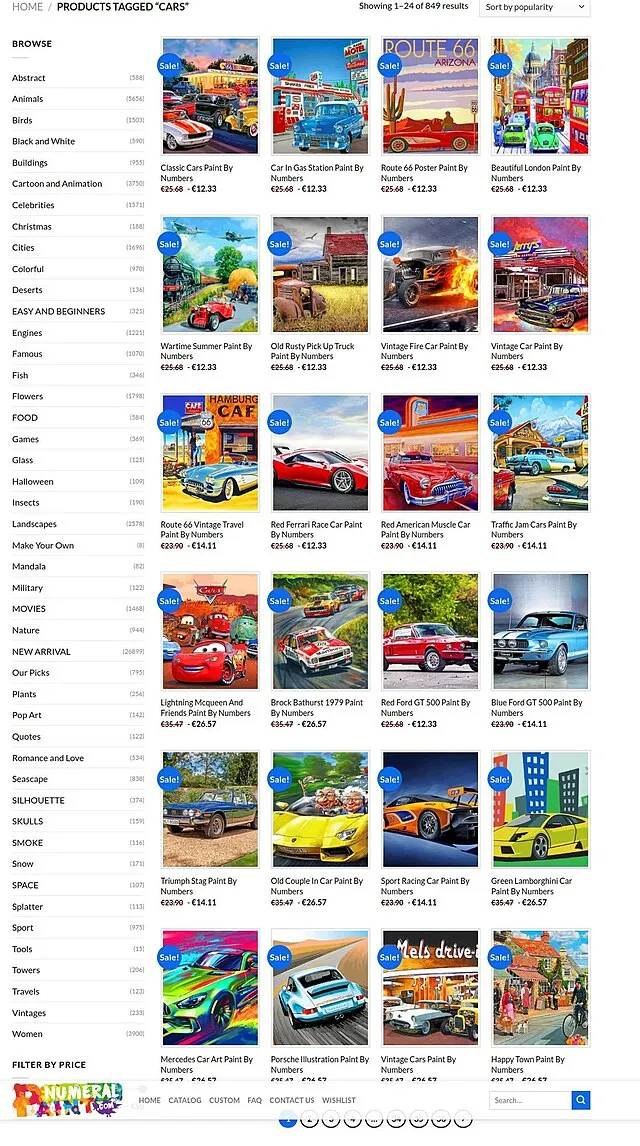Open the CONTACT US page
This screenshot has height=1146, width=640.
point(292,1100)
